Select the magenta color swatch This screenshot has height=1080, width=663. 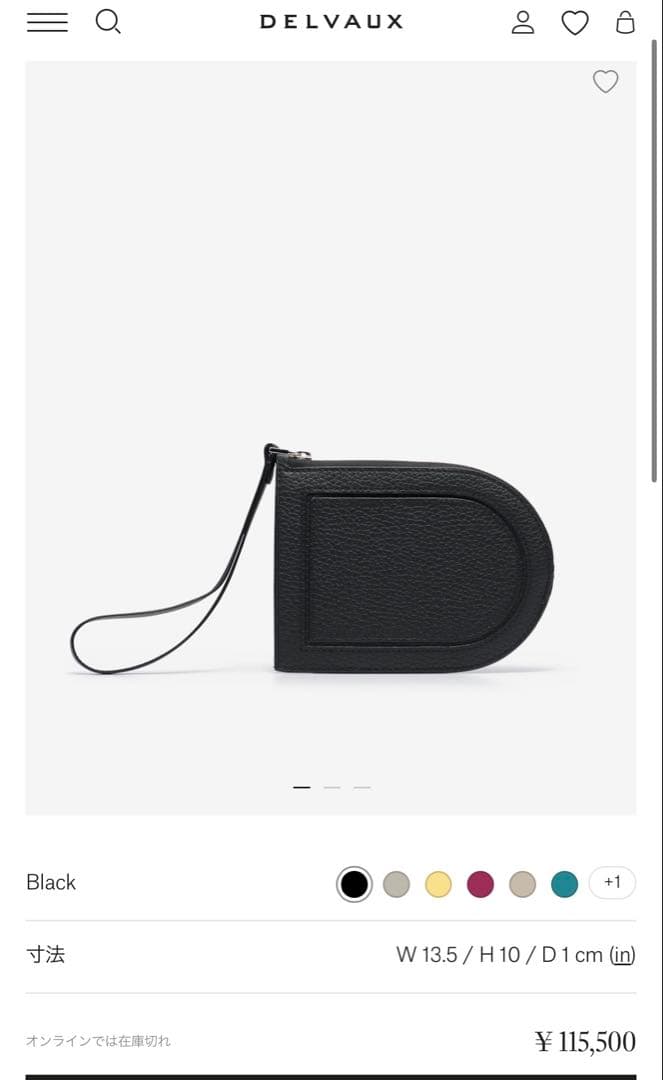(x=481, y=884)
